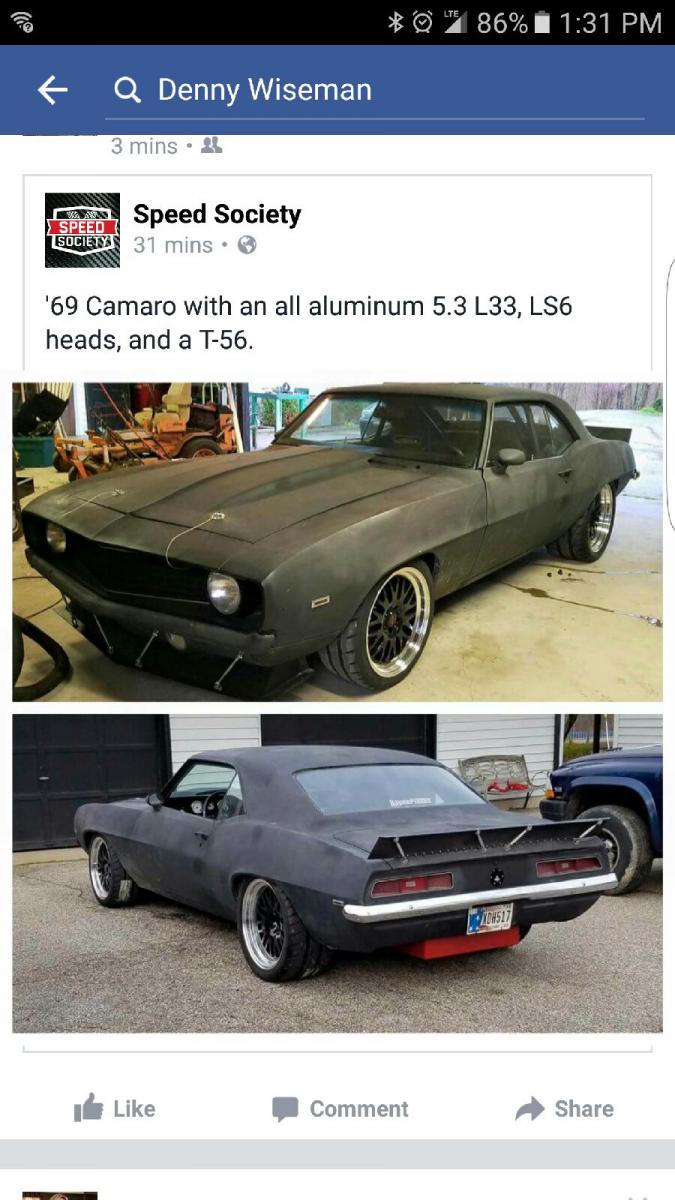Open the Speed Society page name

coord(217,214)
